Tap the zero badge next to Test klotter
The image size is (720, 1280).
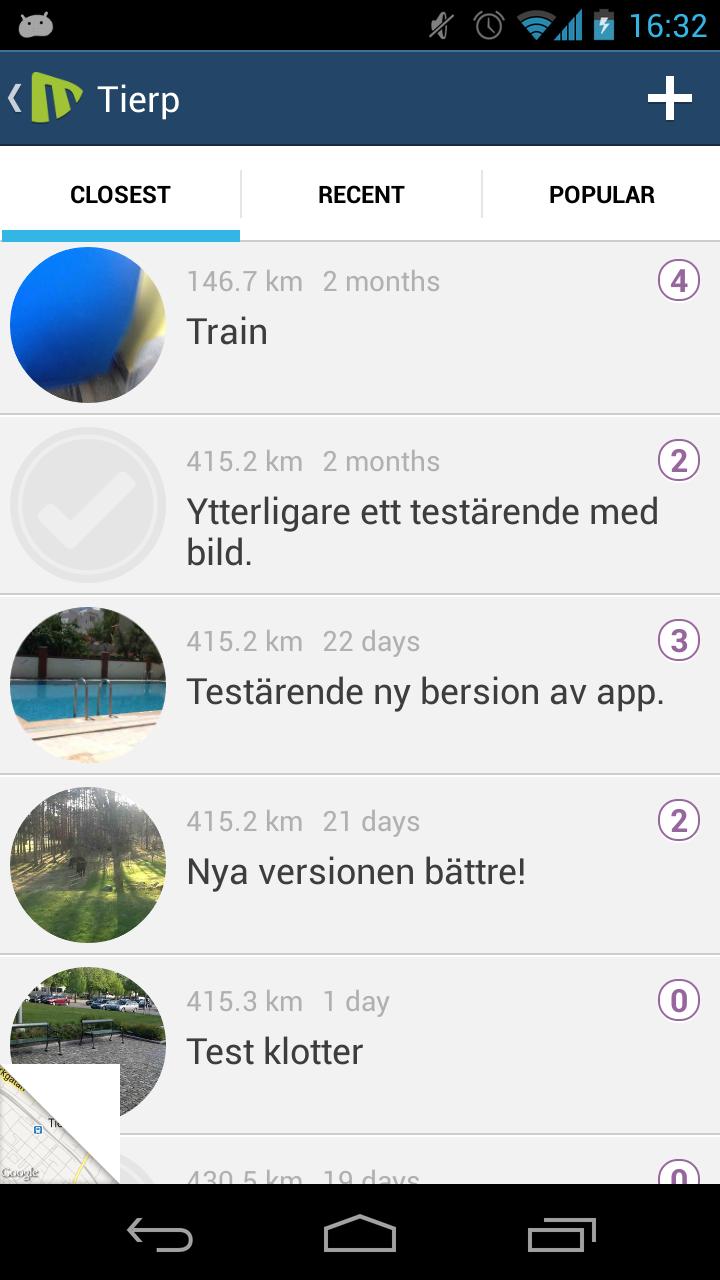click(x=678, y=1001)
